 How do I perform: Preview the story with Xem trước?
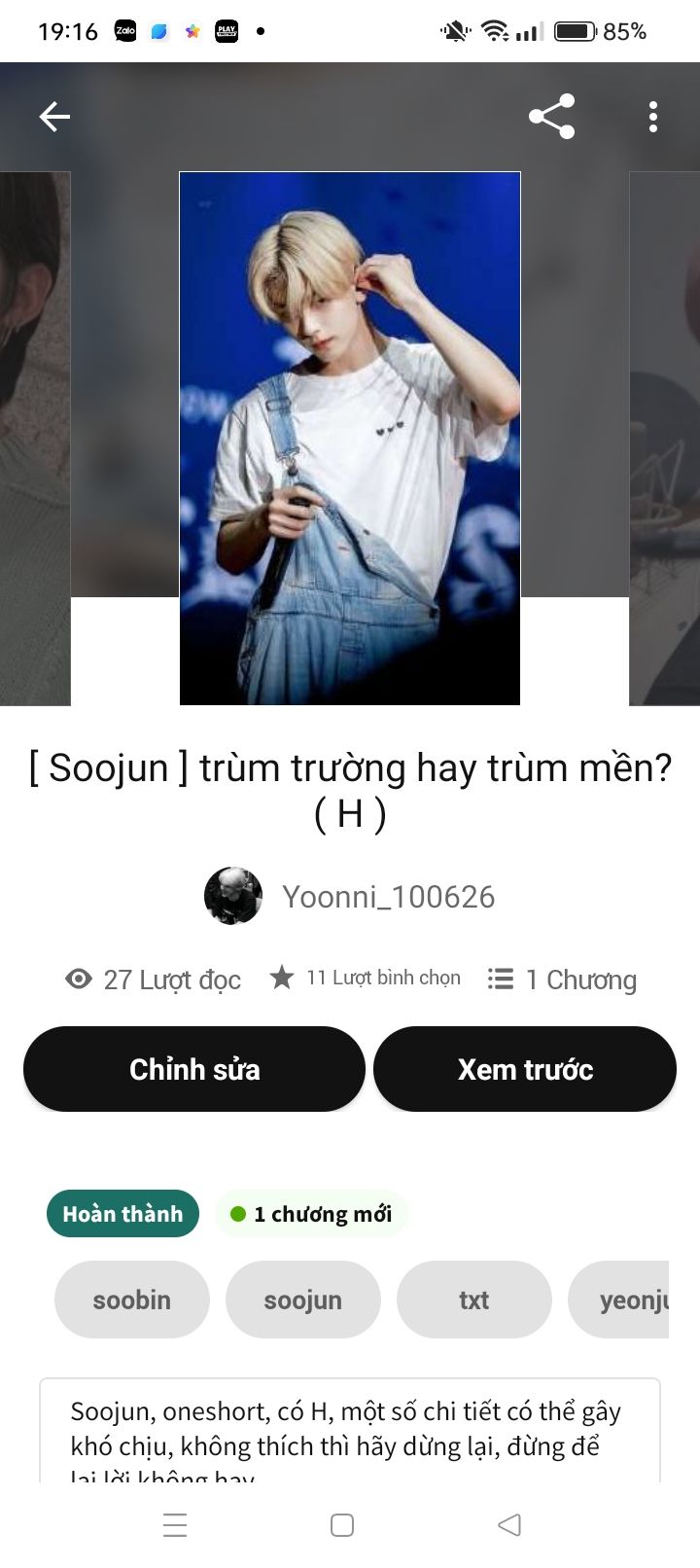525,1069
